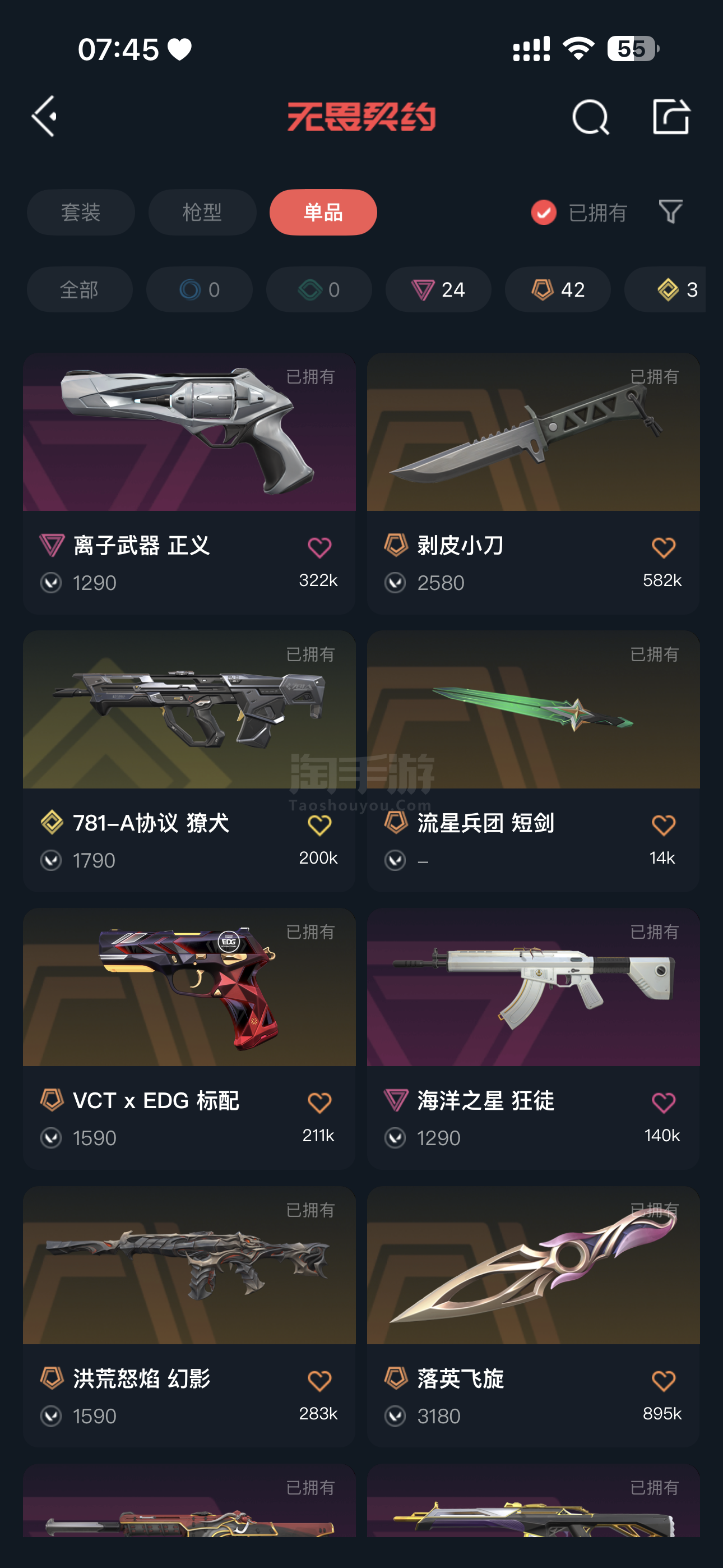Like the 流星兵团 短剑 skin

662,825
